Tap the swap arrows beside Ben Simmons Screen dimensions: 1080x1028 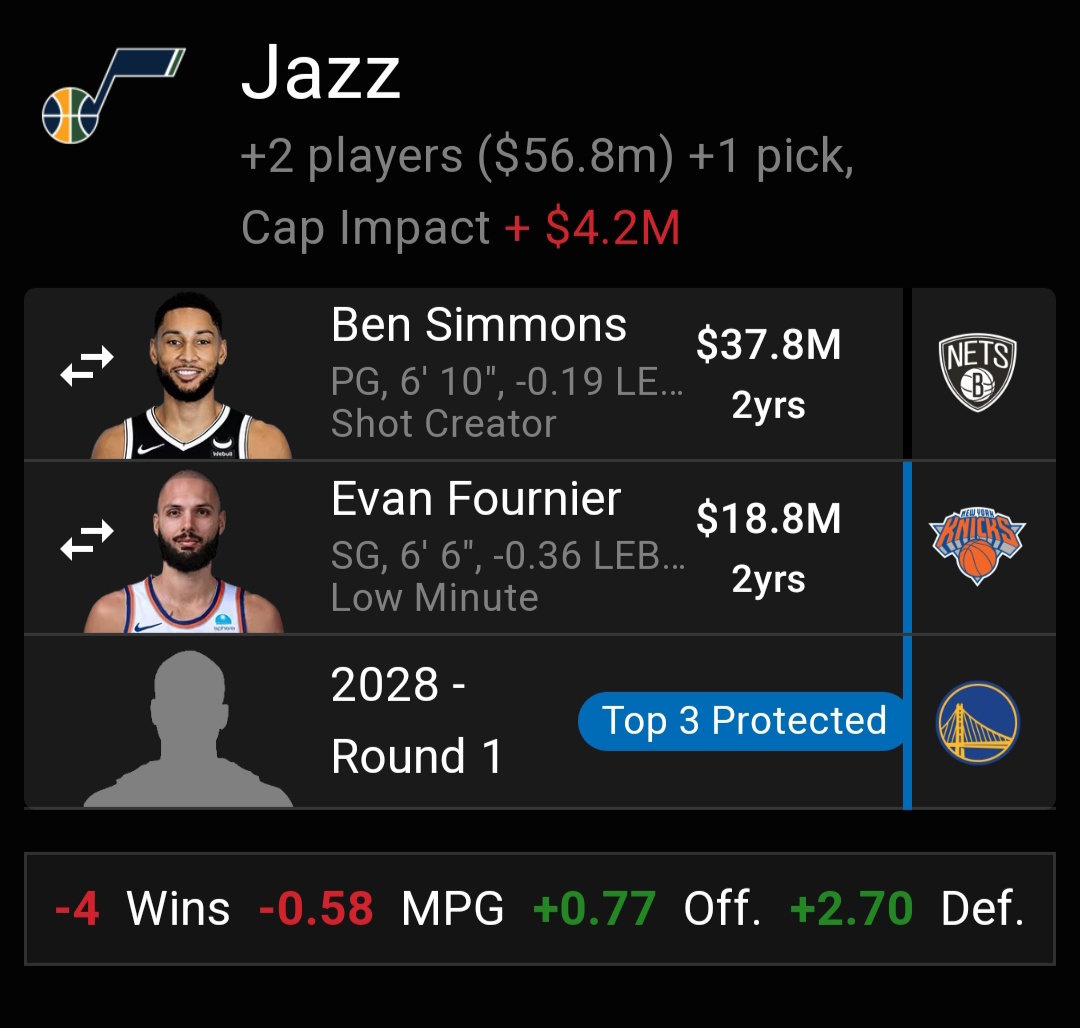click(87, 366)
